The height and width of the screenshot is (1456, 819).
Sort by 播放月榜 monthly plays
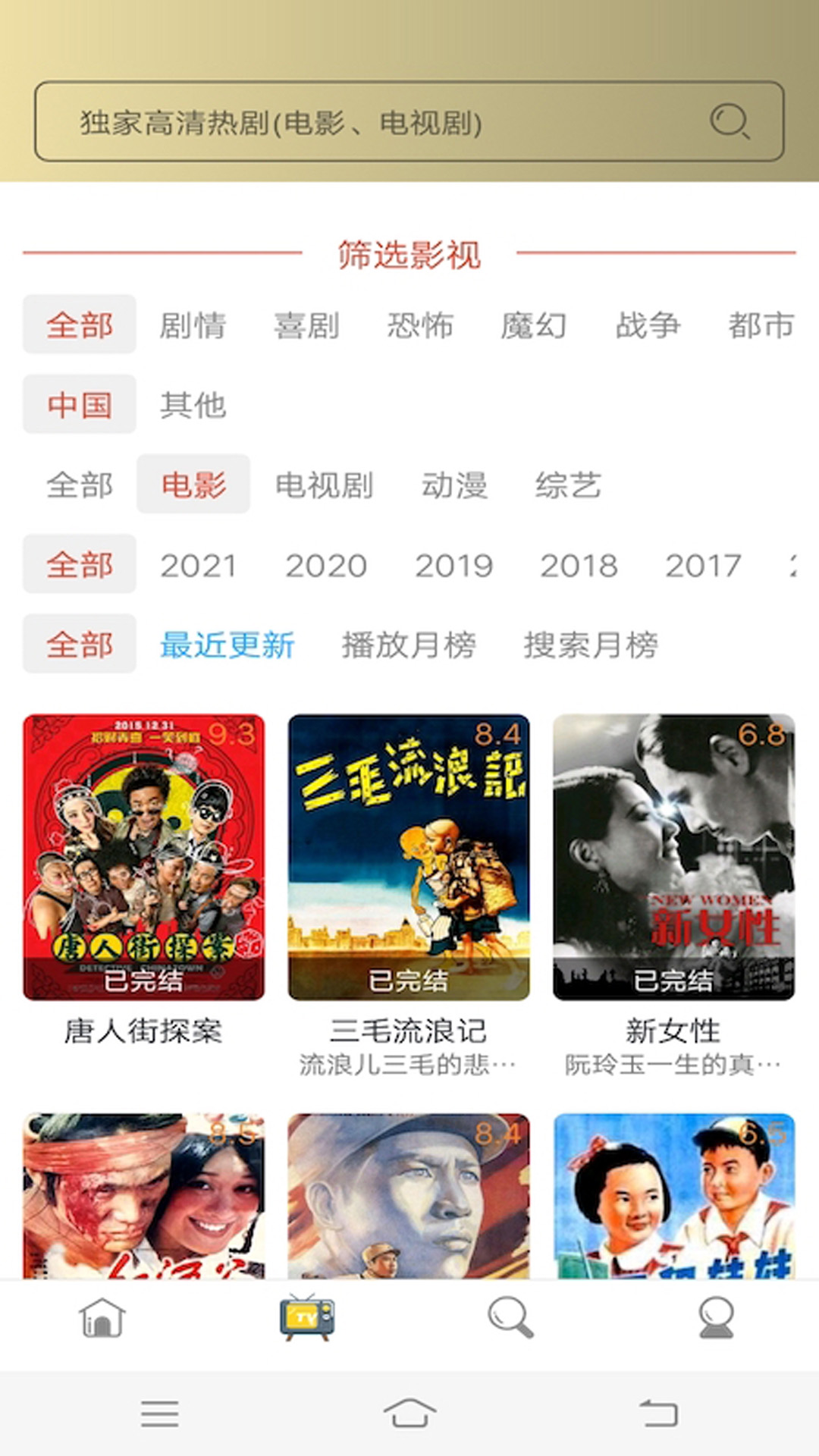coord(409,645)
